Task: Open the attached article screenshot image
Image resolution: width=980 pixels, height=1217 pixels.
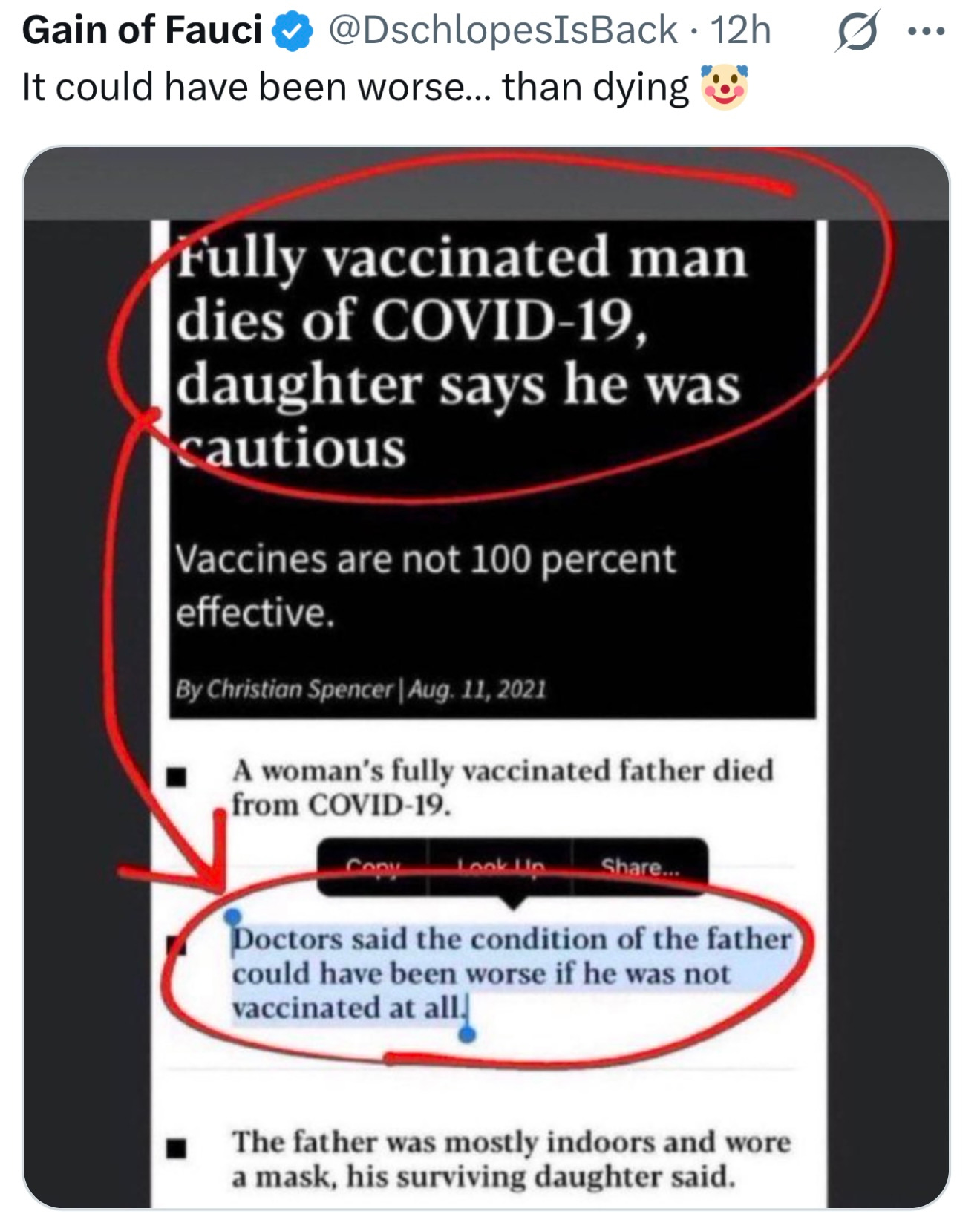Action: tap(486, 676)
